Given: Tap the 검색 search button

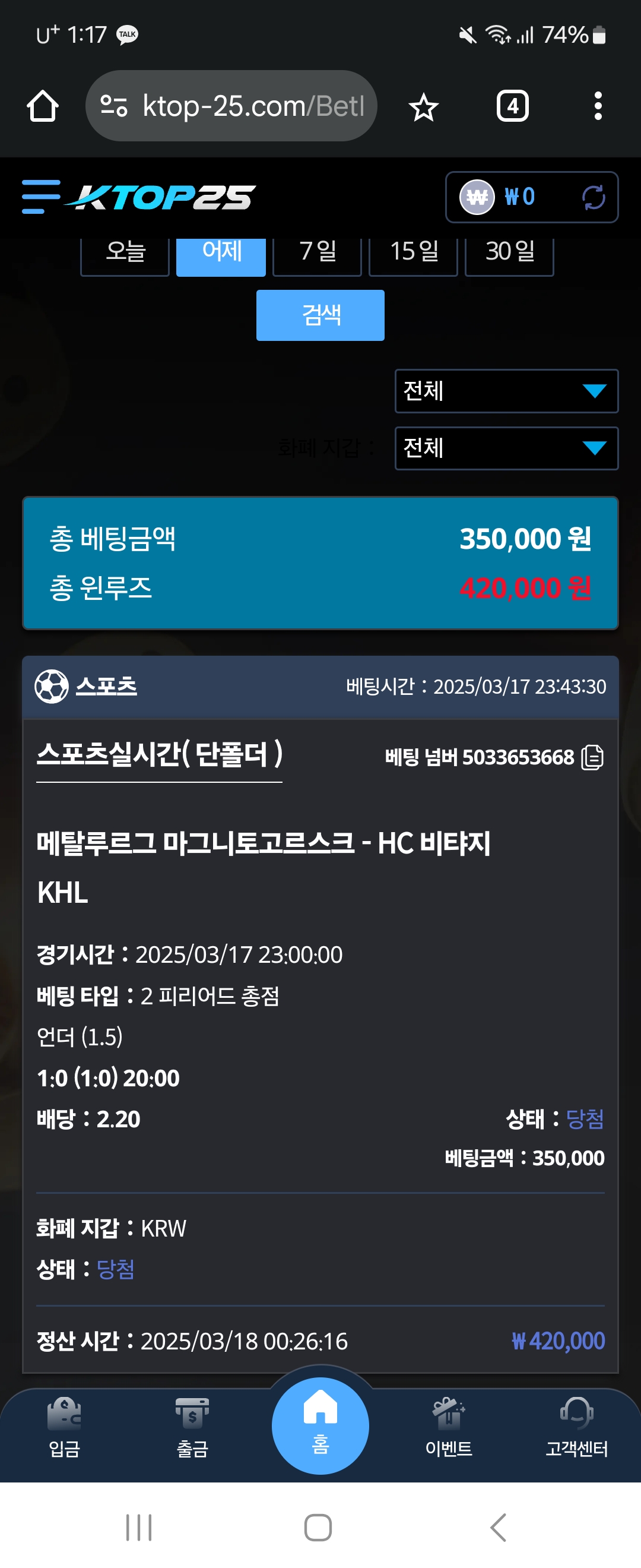Looking at the screenshot, I should coord(320,315).
